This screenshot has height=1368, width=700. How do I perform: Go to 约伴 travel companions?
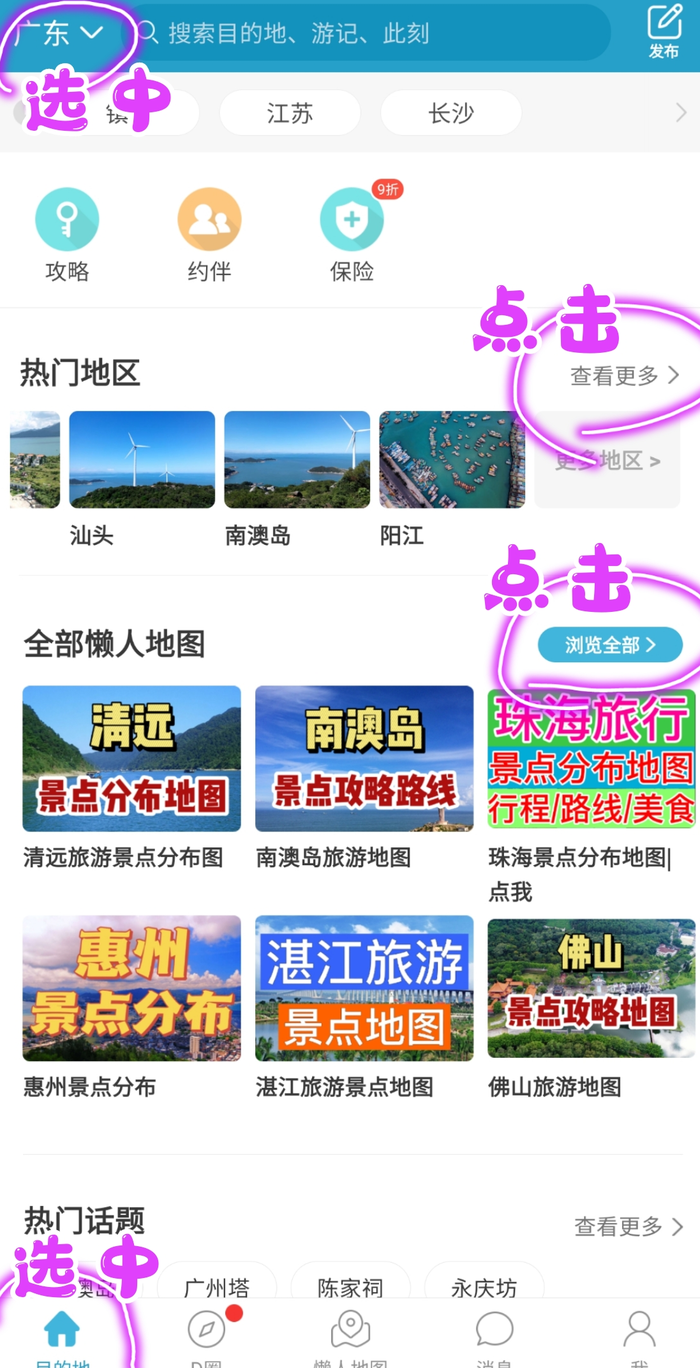(x=209, y=236)
